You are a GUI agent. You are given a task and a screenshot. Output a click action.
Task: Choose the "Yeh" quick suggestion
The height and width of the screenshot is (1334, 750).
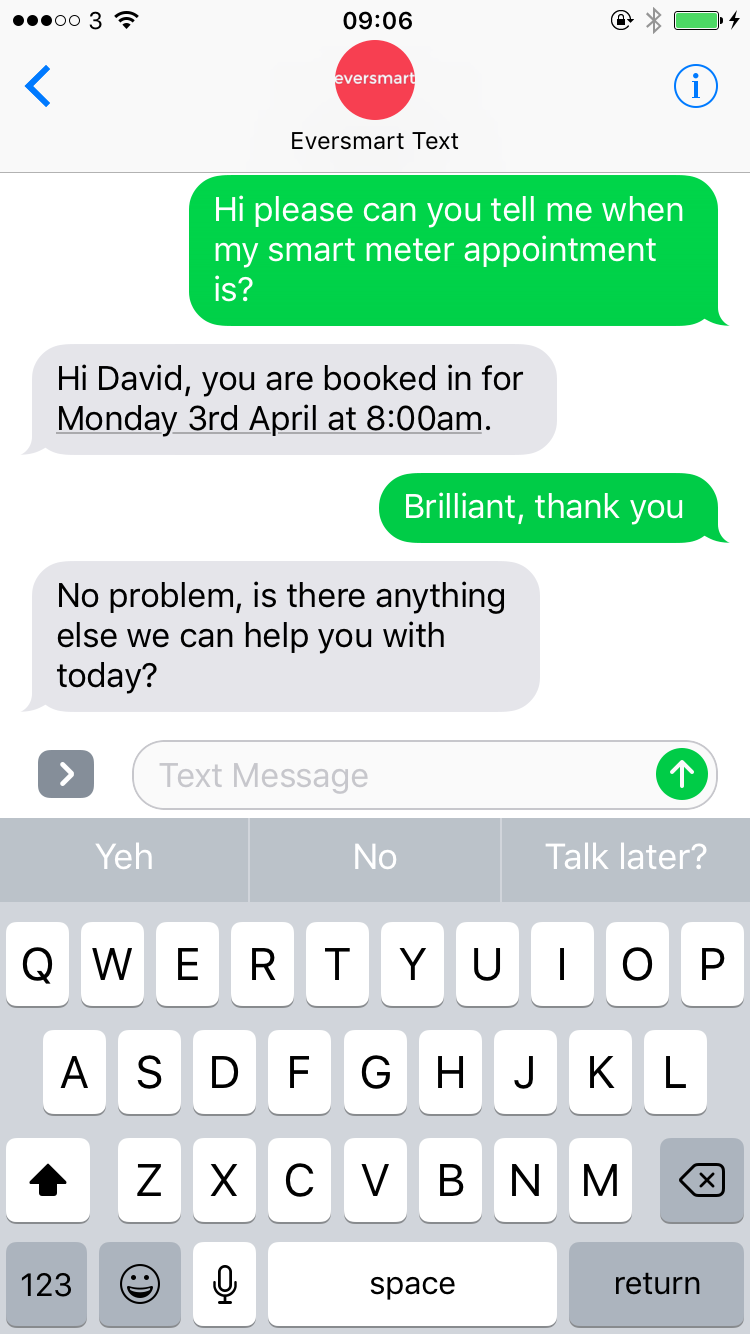click(x=124, y=857)
